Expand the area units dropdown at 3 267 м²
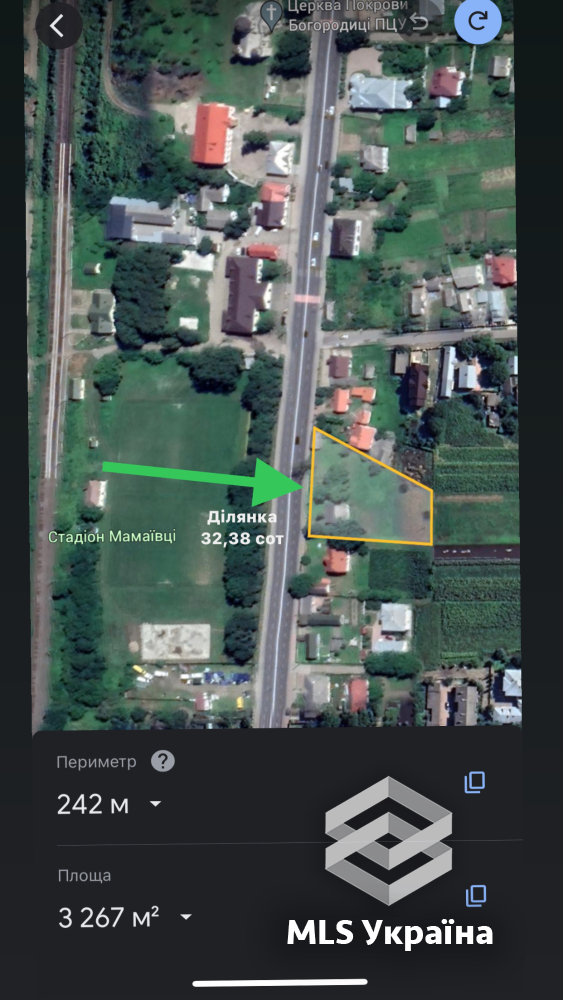Viewport: 563px width, 1000px height. click(186, 917)
